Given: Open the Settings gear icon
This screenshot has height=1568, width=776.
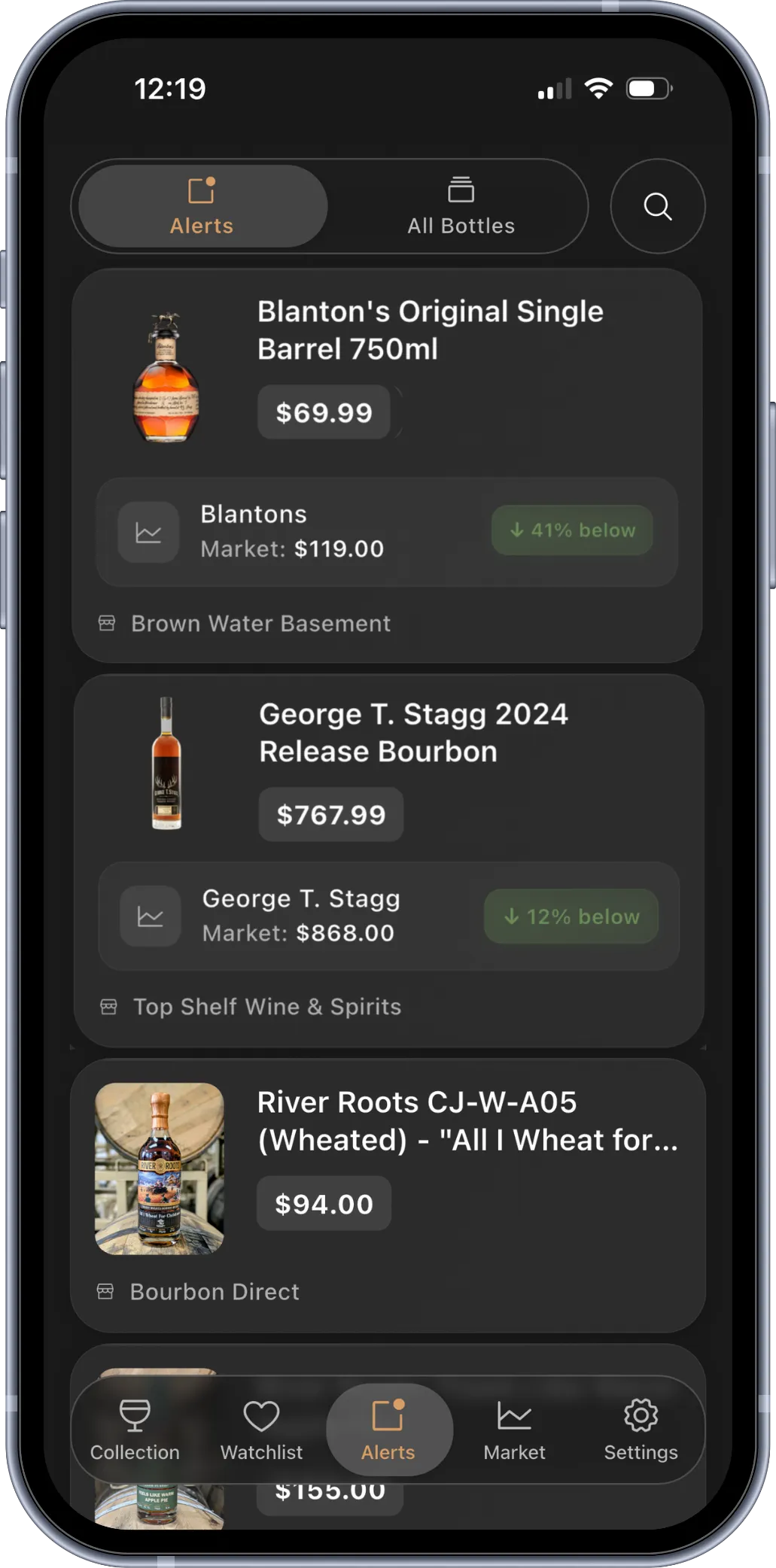Looking at the screenshot, I should click(x=641, y=1413).
